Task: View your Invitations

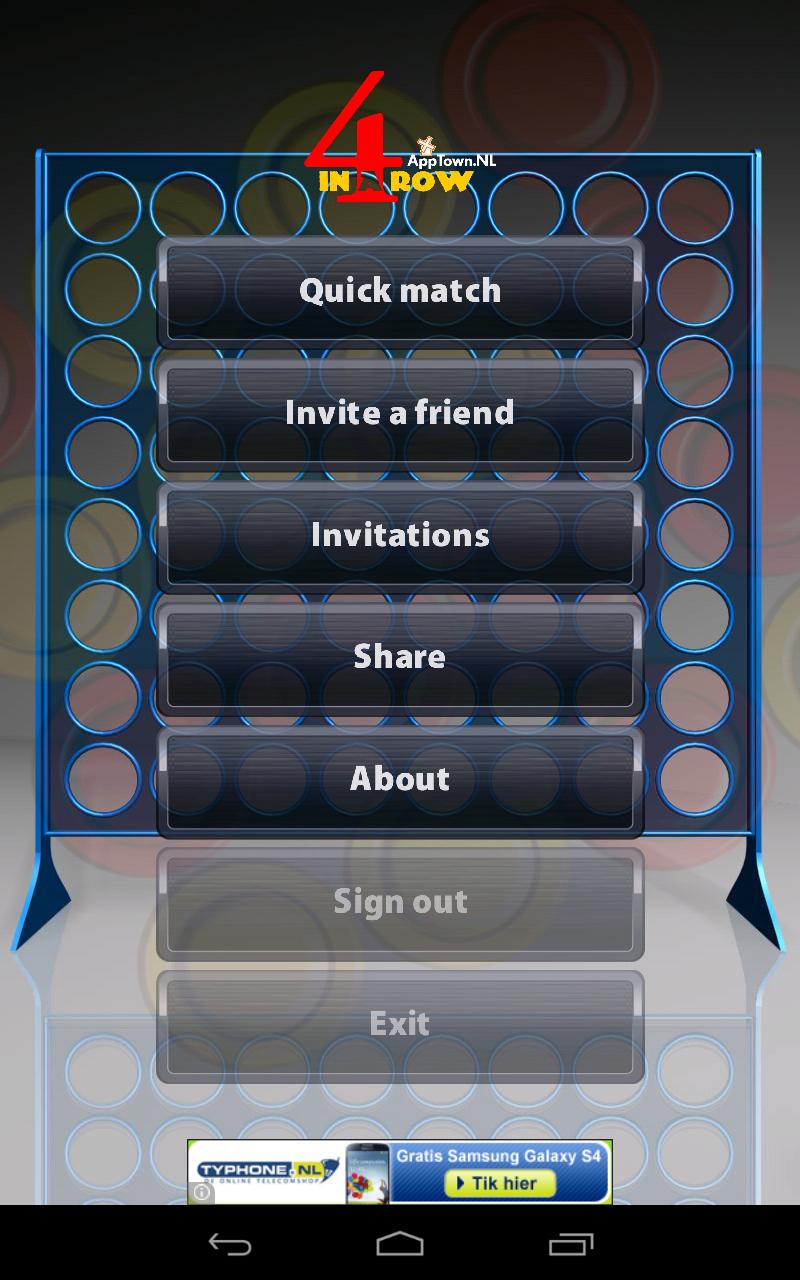Action: (x=400, y=534)
